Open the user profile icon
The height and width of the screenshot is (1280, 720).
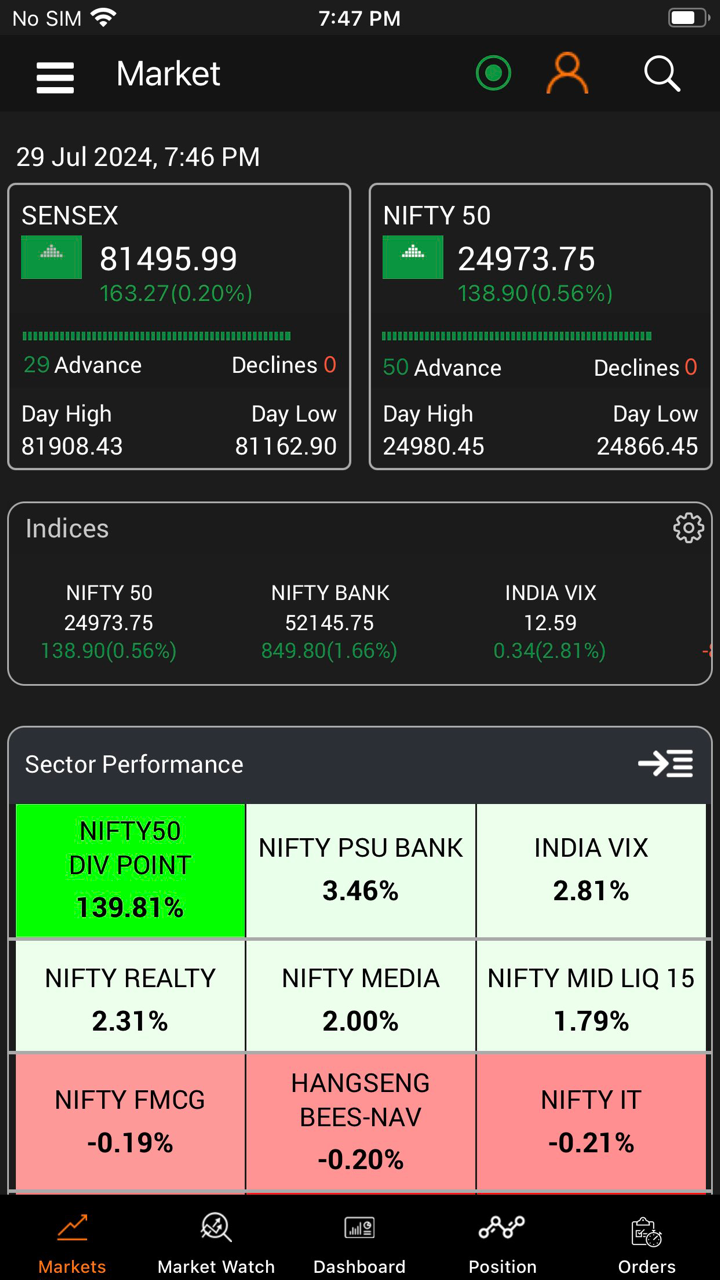[x=567, y=74]
